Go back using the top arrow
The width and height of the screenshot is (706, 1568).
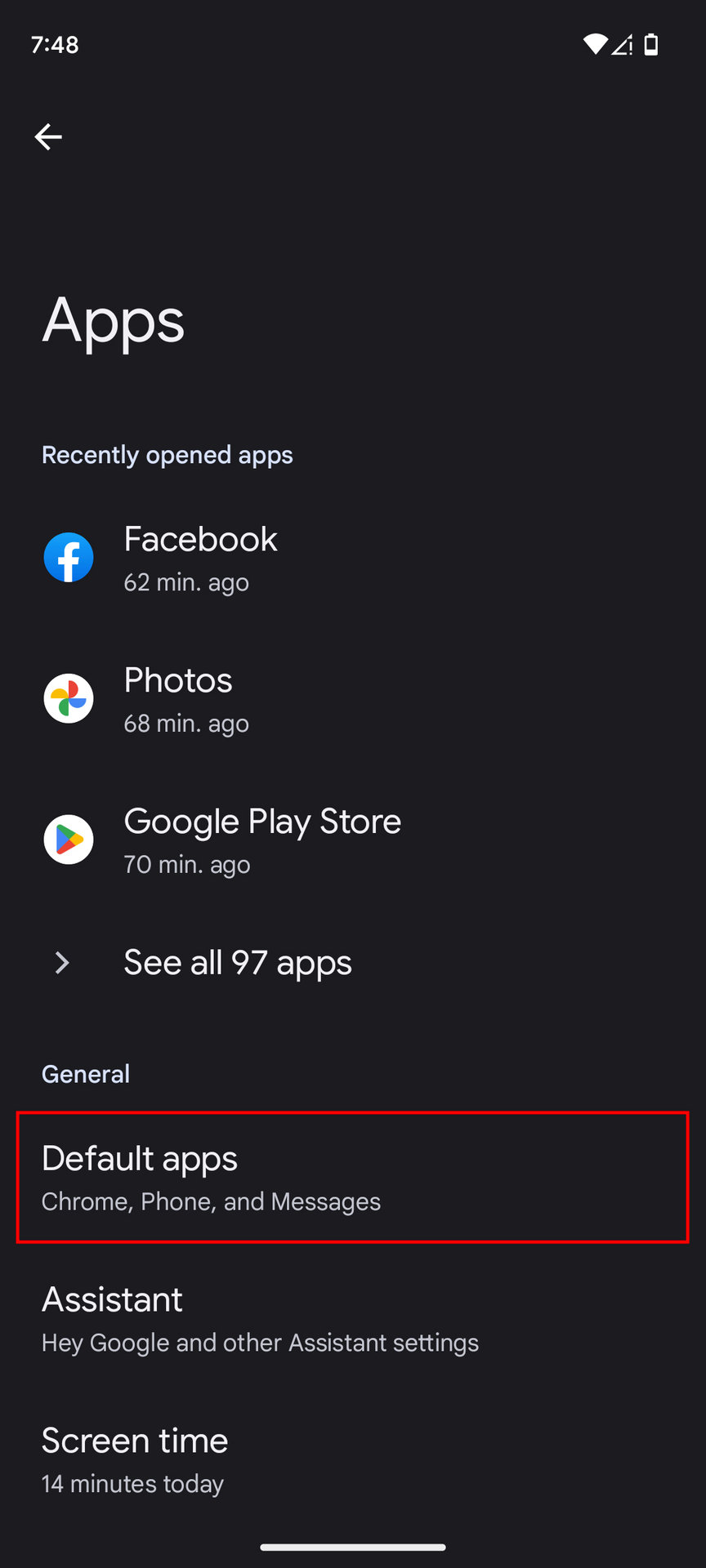[x=48, y=136]
